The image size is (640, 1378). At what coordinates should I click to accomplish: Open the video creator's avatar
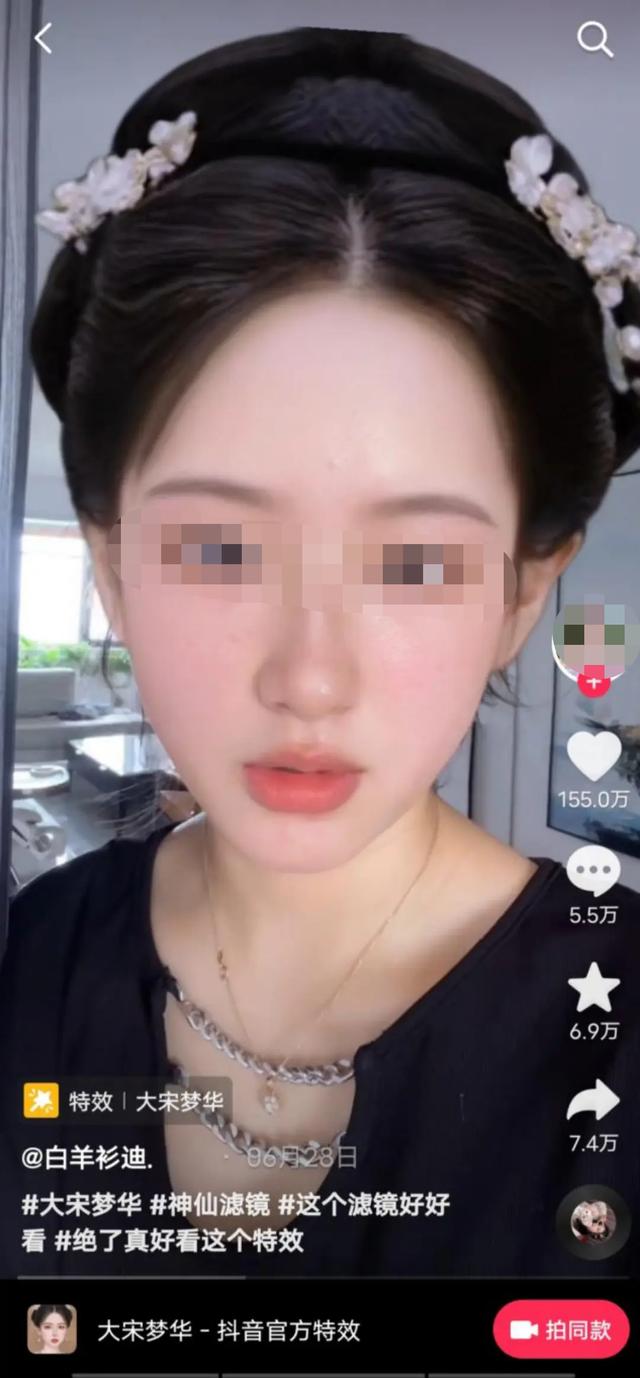pos(594,635)
